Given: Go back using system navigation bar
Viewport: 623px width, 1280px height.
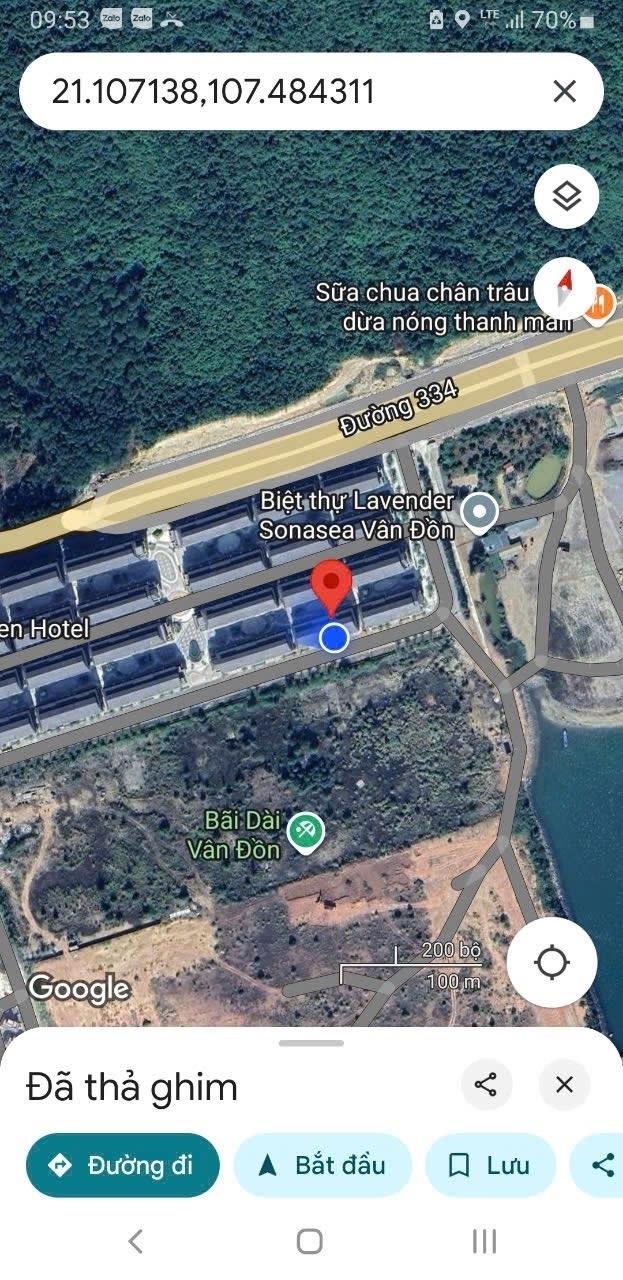Looking at the screenshot, I should tap(136, 1241).
